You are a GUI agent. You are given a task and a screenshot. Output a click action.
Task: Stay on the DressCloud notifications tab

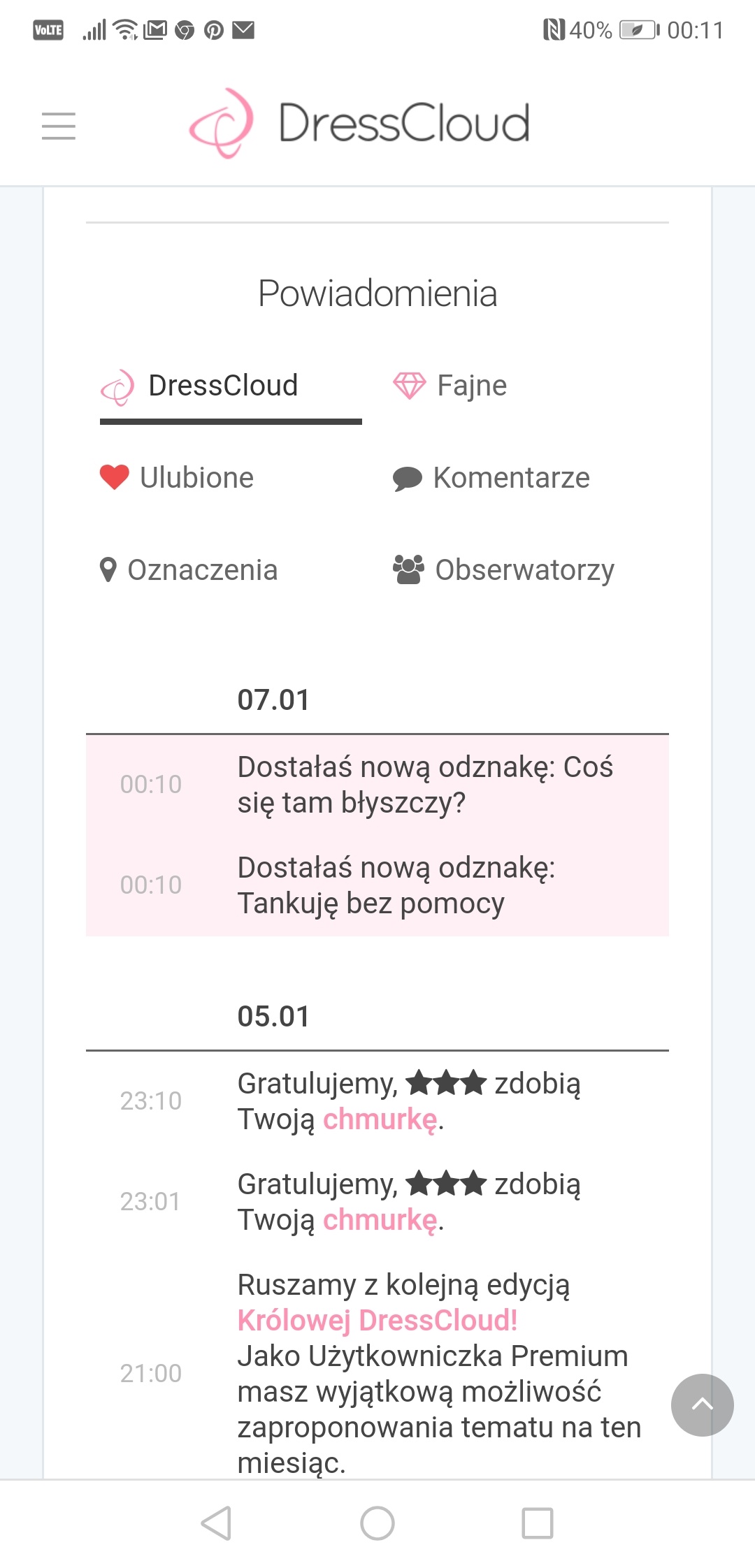[222, 385]
